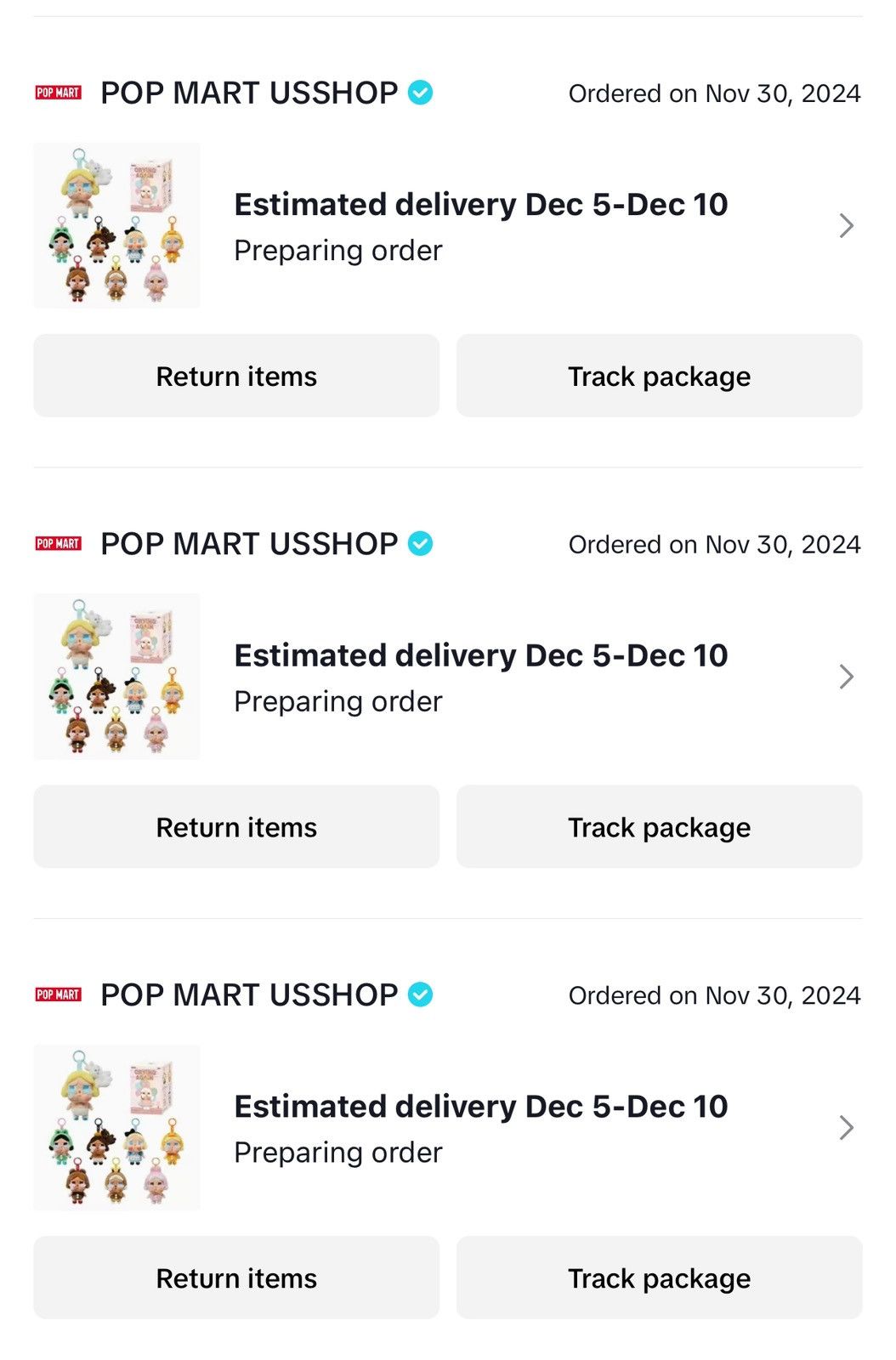The width and height of the screenshot is (896, 1360).
Task: Open the second order via its right chevron
Action: point(846,677)
